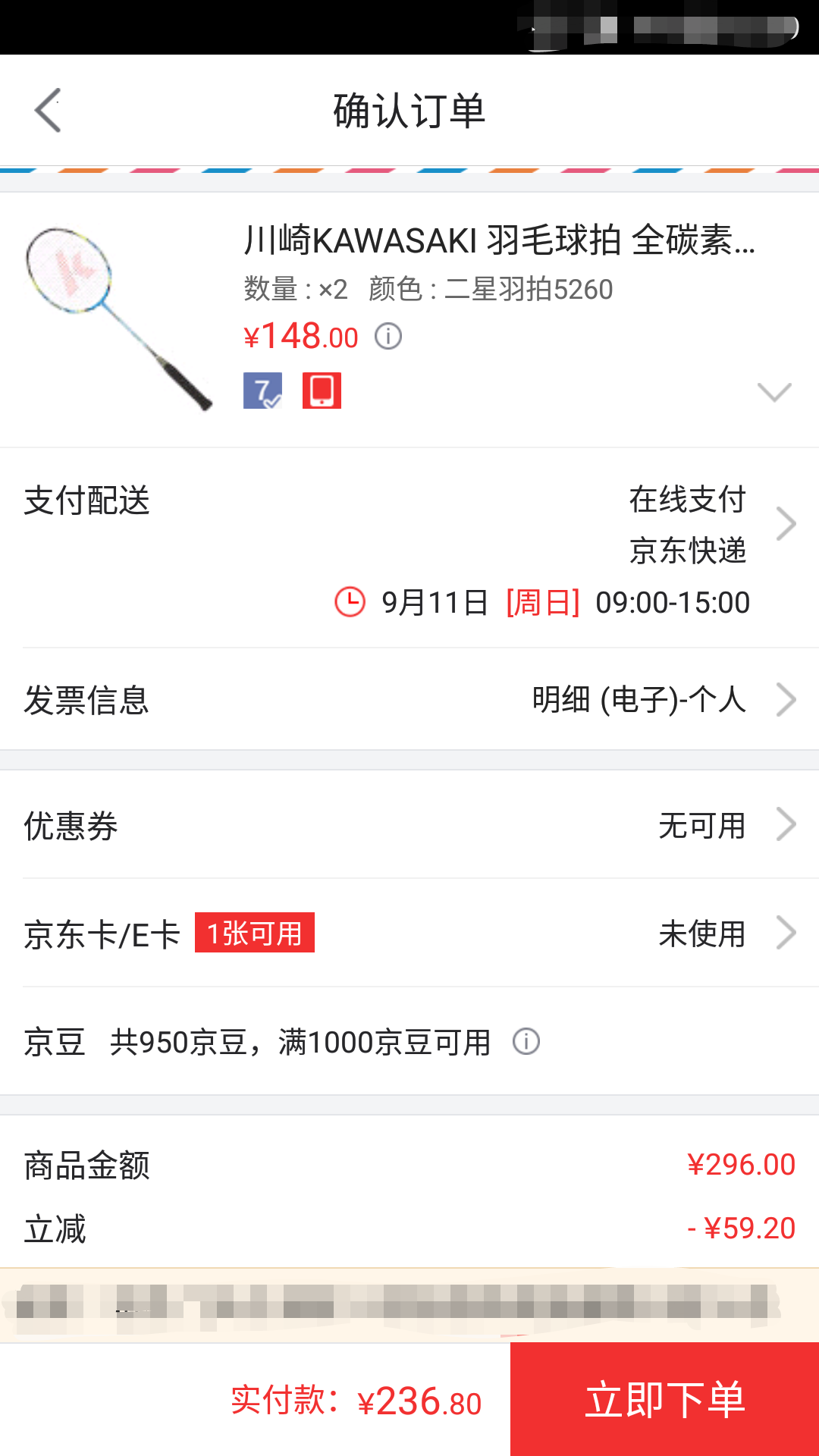Viewport: 819px width, 1456px height.
Task: Open the 支付配送 payment settings
Action: 409,523
